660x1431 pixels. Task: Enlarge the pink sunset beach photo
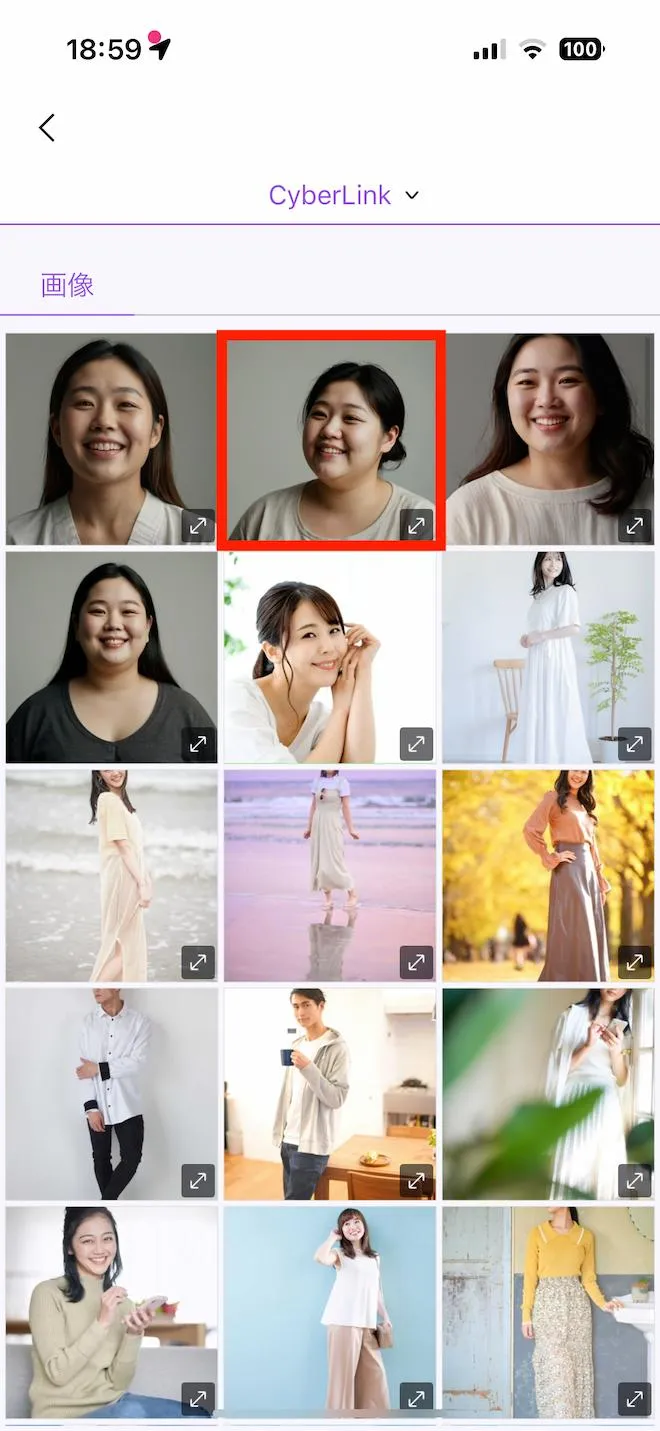pyautogui.click(x=416, y=962)
